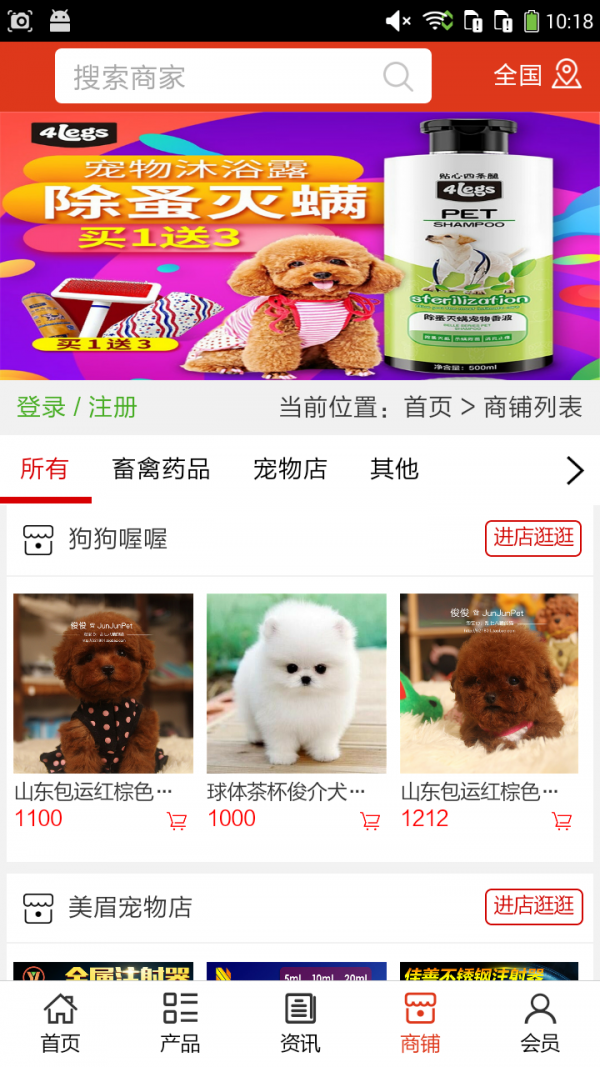
Task: Switch to the 畜禽药品 tab
Action: click(x=161, y=468)
